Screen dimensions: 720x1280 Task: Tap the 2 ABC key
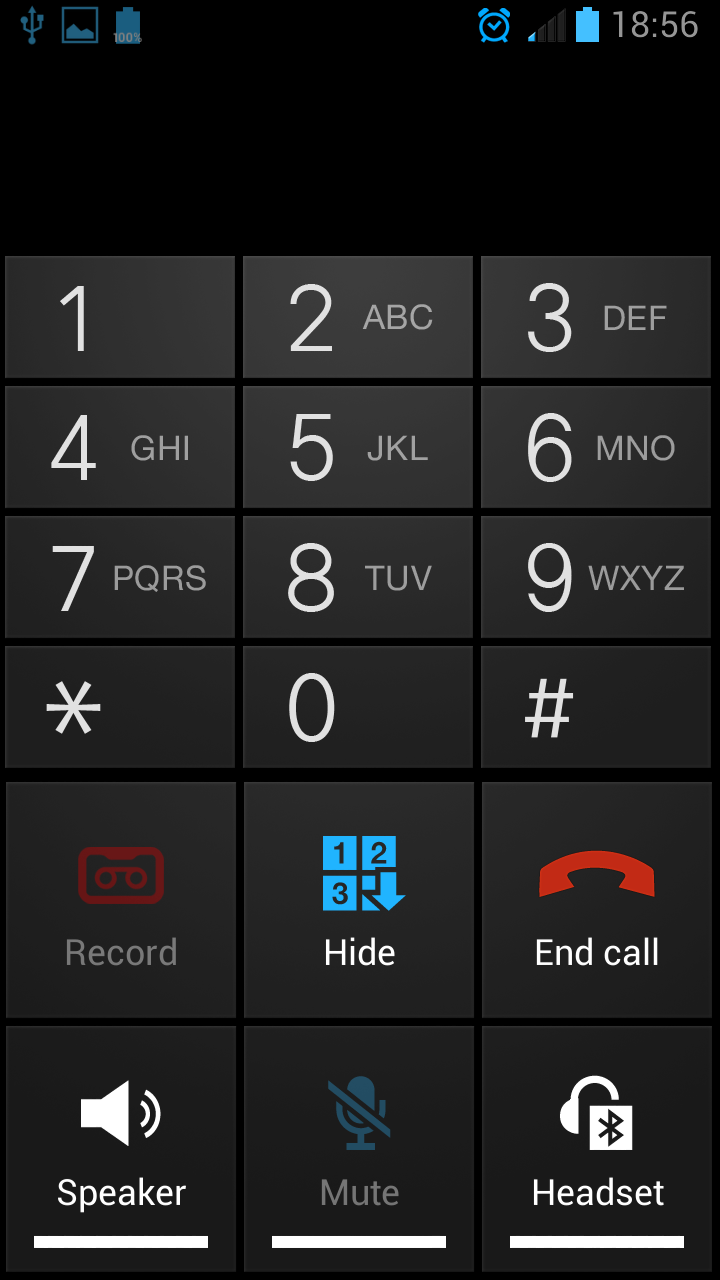click(358, 317)
